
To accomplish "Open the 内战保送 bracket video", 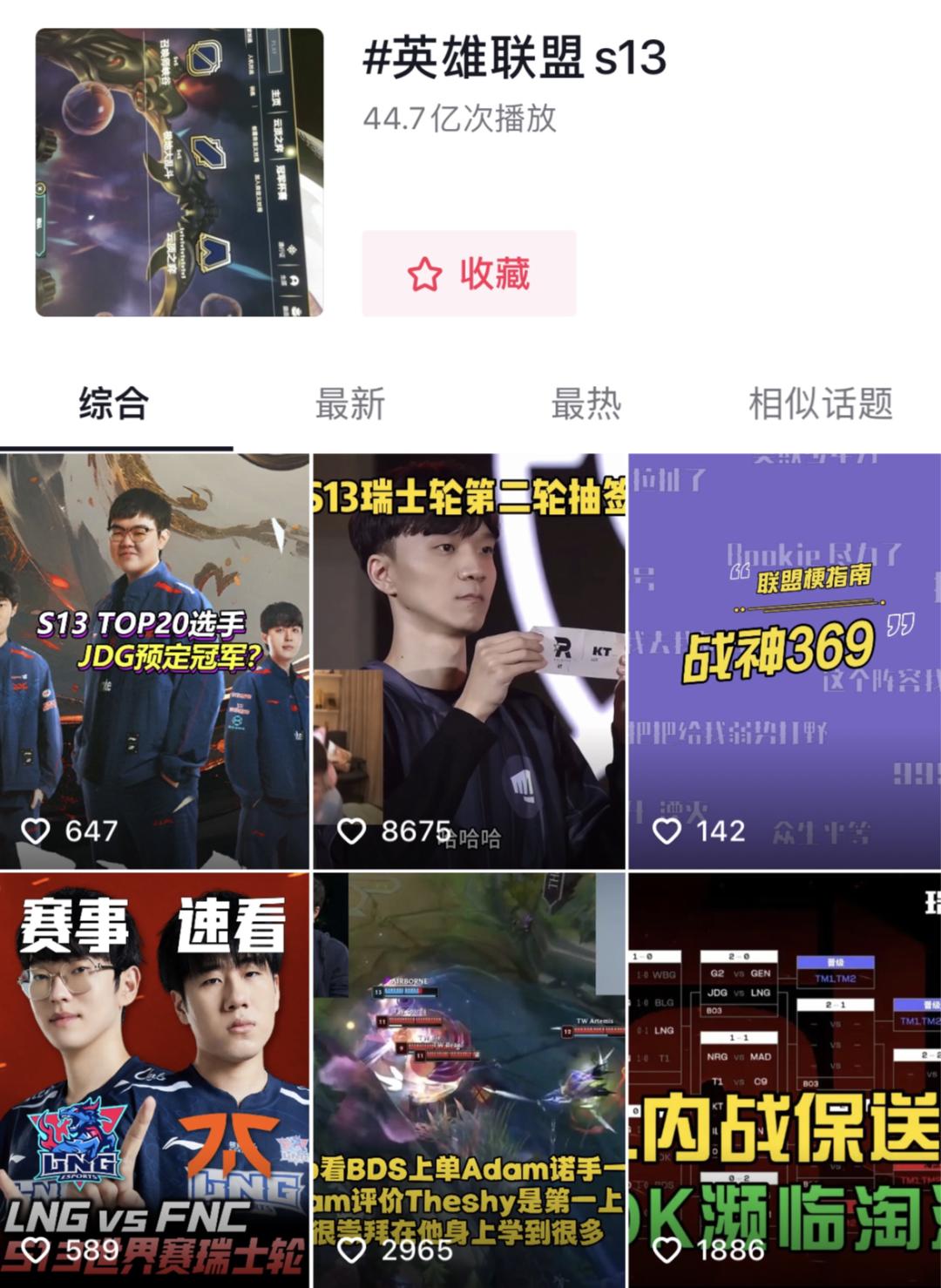I will click(x=784, y=1079).
